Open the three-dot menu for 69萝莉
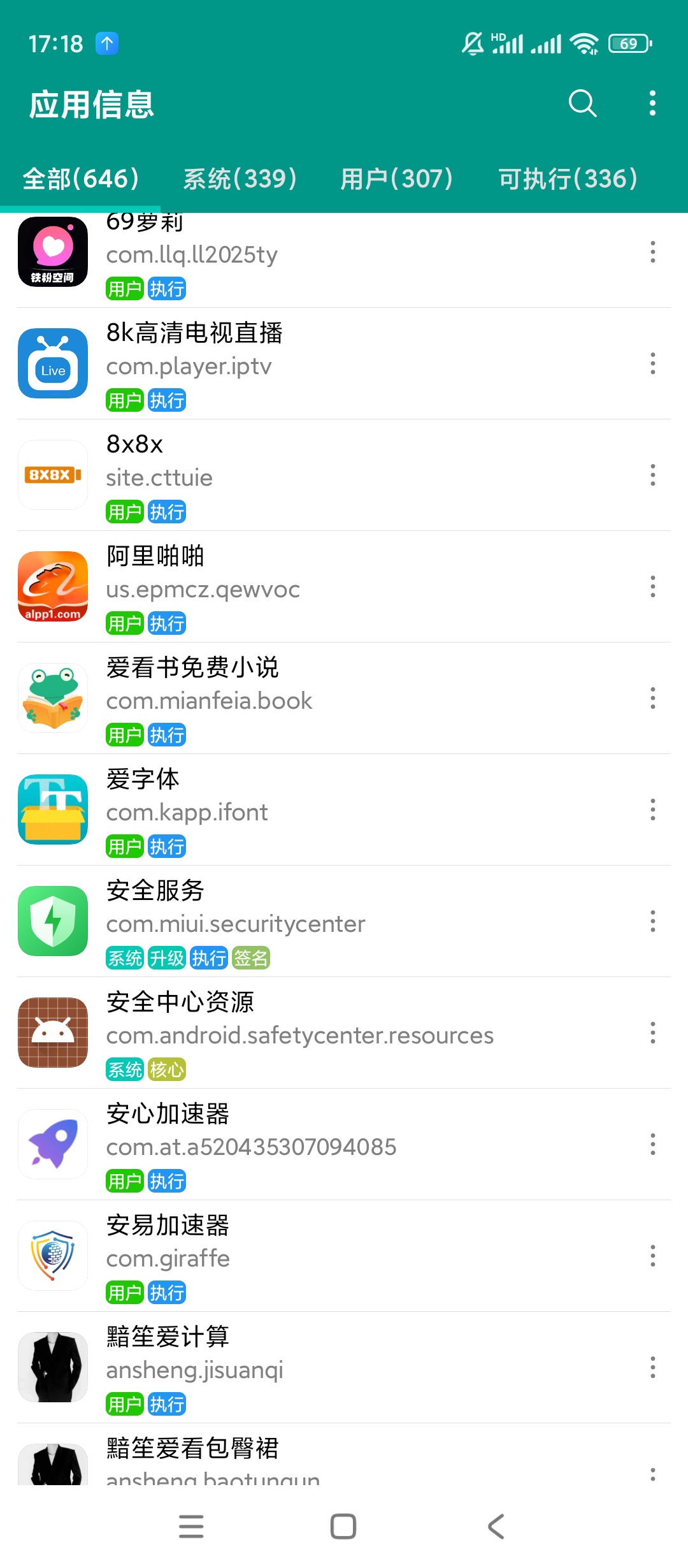This screenshot has height=1568, width=688. tap(652, 252)
